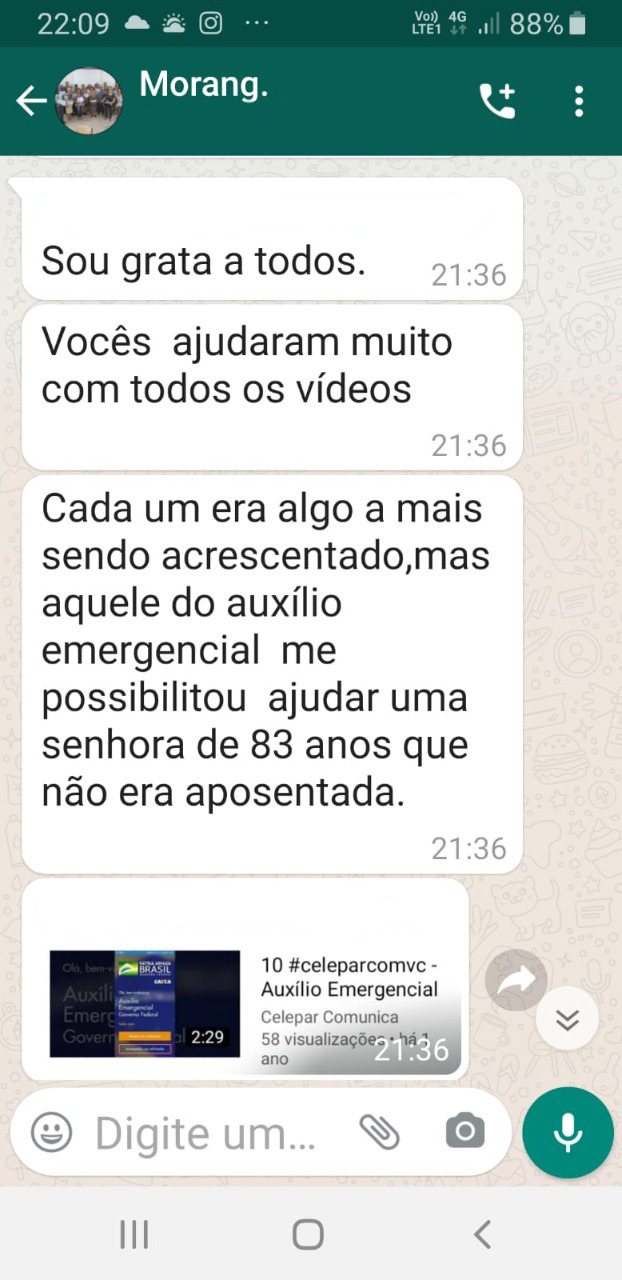Go back to the chat list
622x1280 pixels.
click(x=31, y=101)
